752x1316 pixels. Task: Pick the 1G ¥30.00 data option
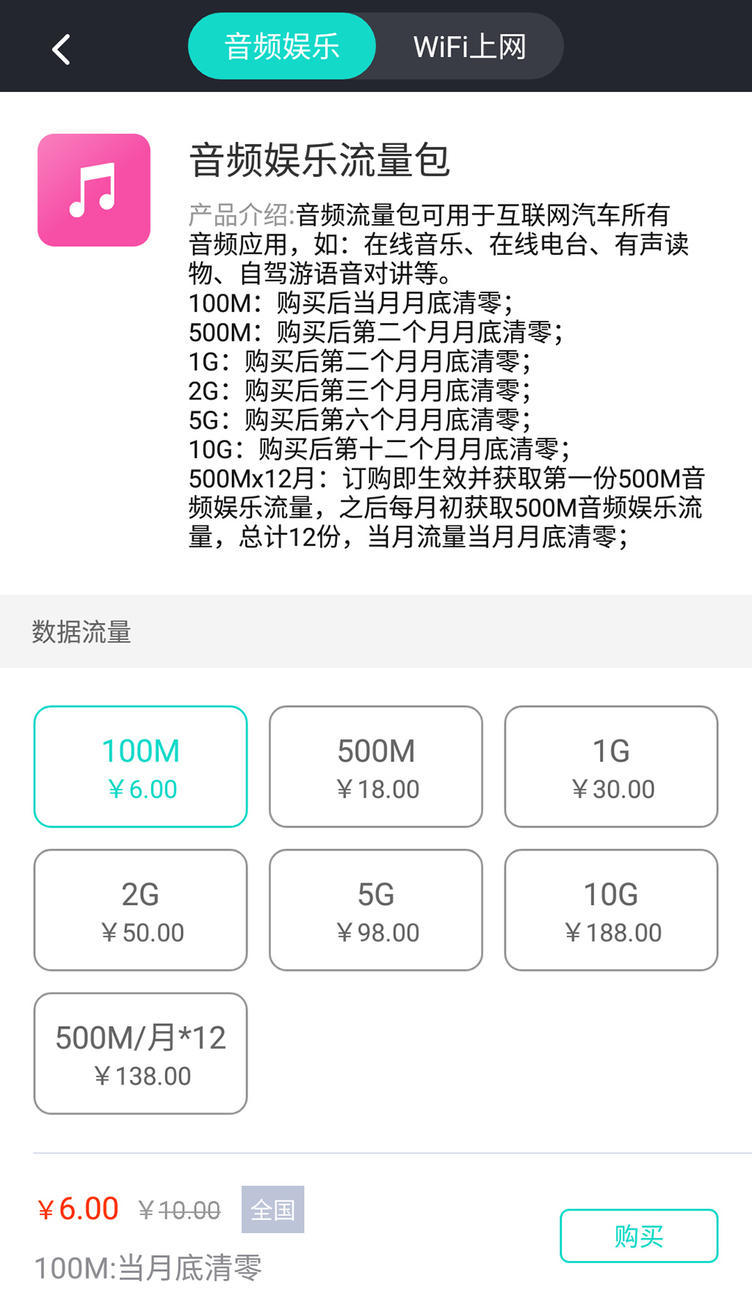(611, 767)
